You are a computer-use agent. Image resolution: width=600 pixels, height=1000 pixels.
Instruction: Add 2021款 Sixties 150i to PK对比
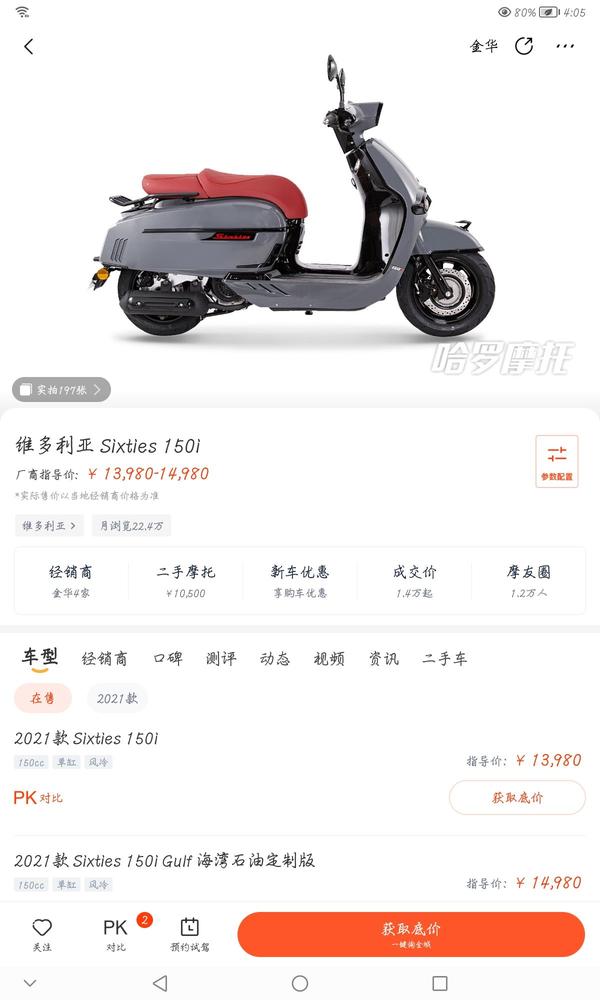tap(38, 798)
